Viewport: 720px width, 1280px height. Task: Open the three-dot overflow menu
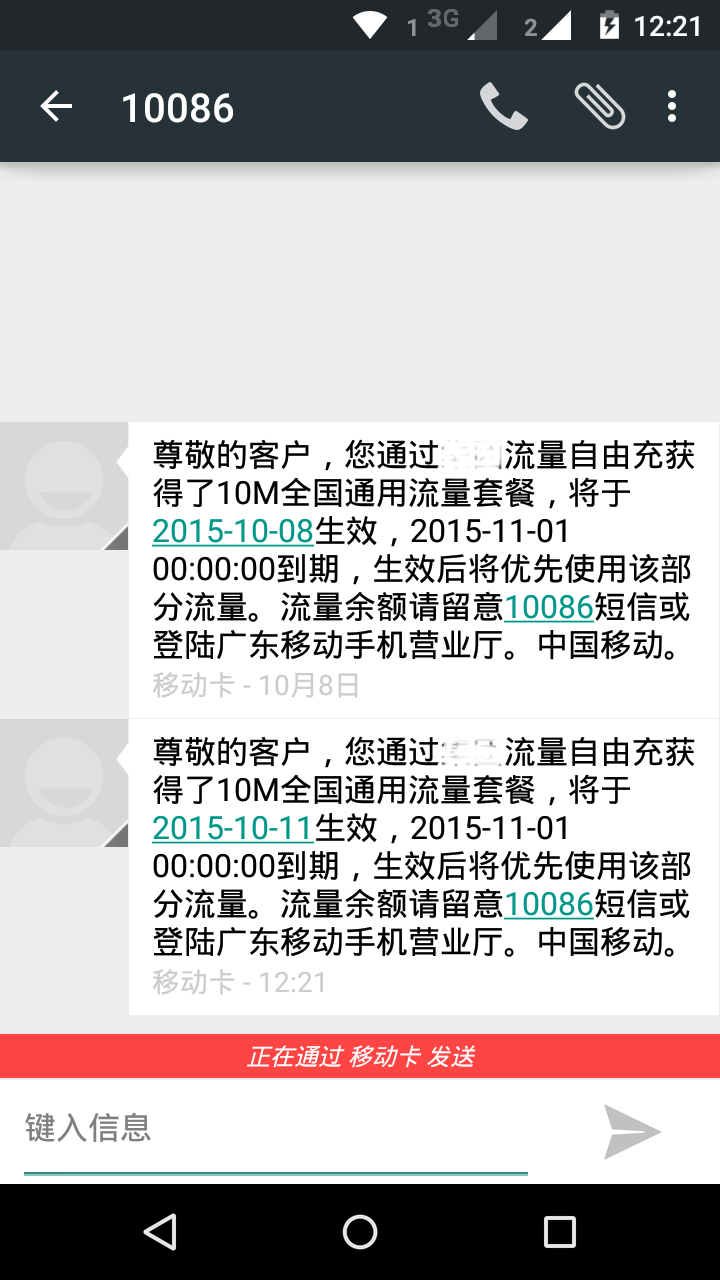[670, 105]
